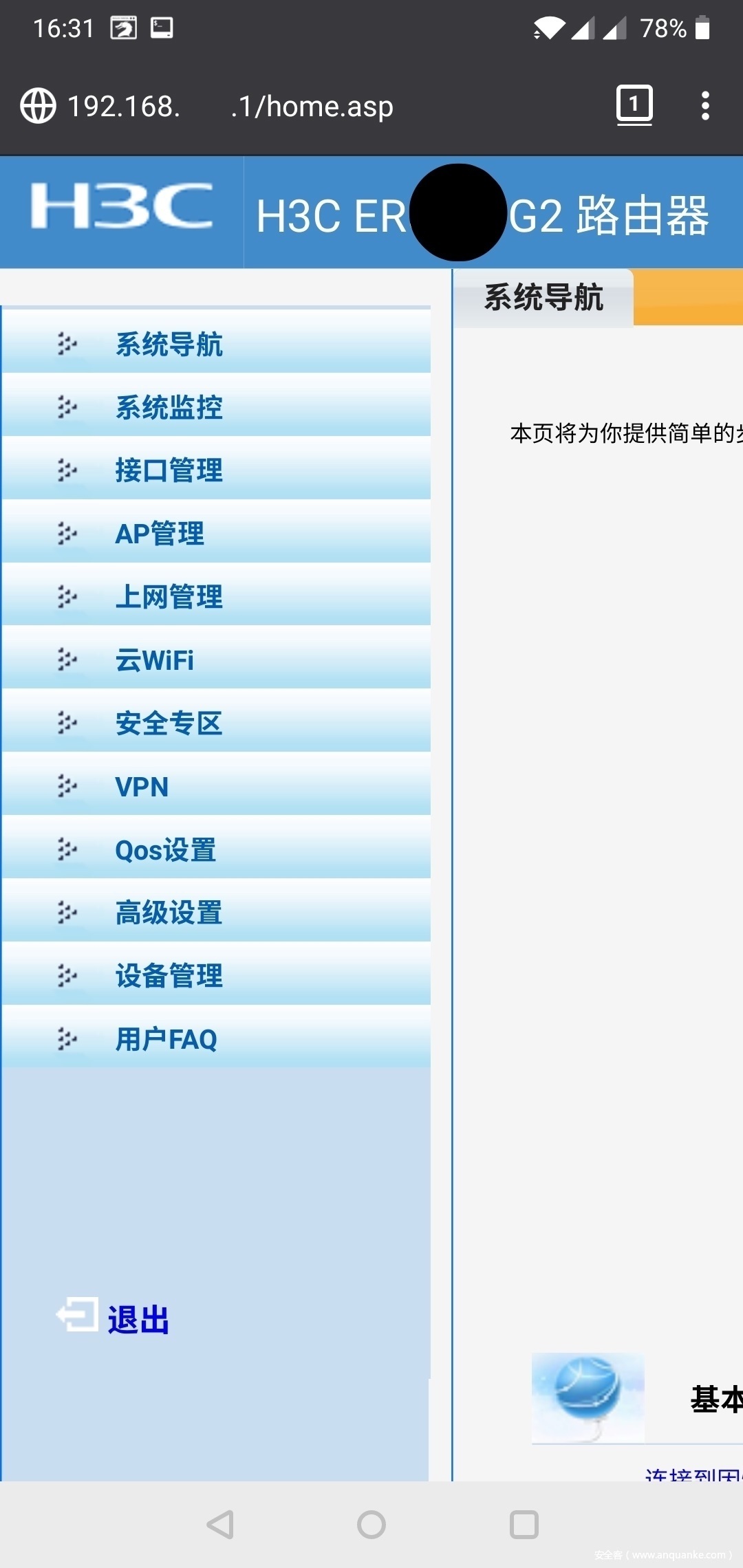The image size is (743, 1568).
Task: Select the VPN menu item
Action: pyautogui.click(x=142, y=787)
